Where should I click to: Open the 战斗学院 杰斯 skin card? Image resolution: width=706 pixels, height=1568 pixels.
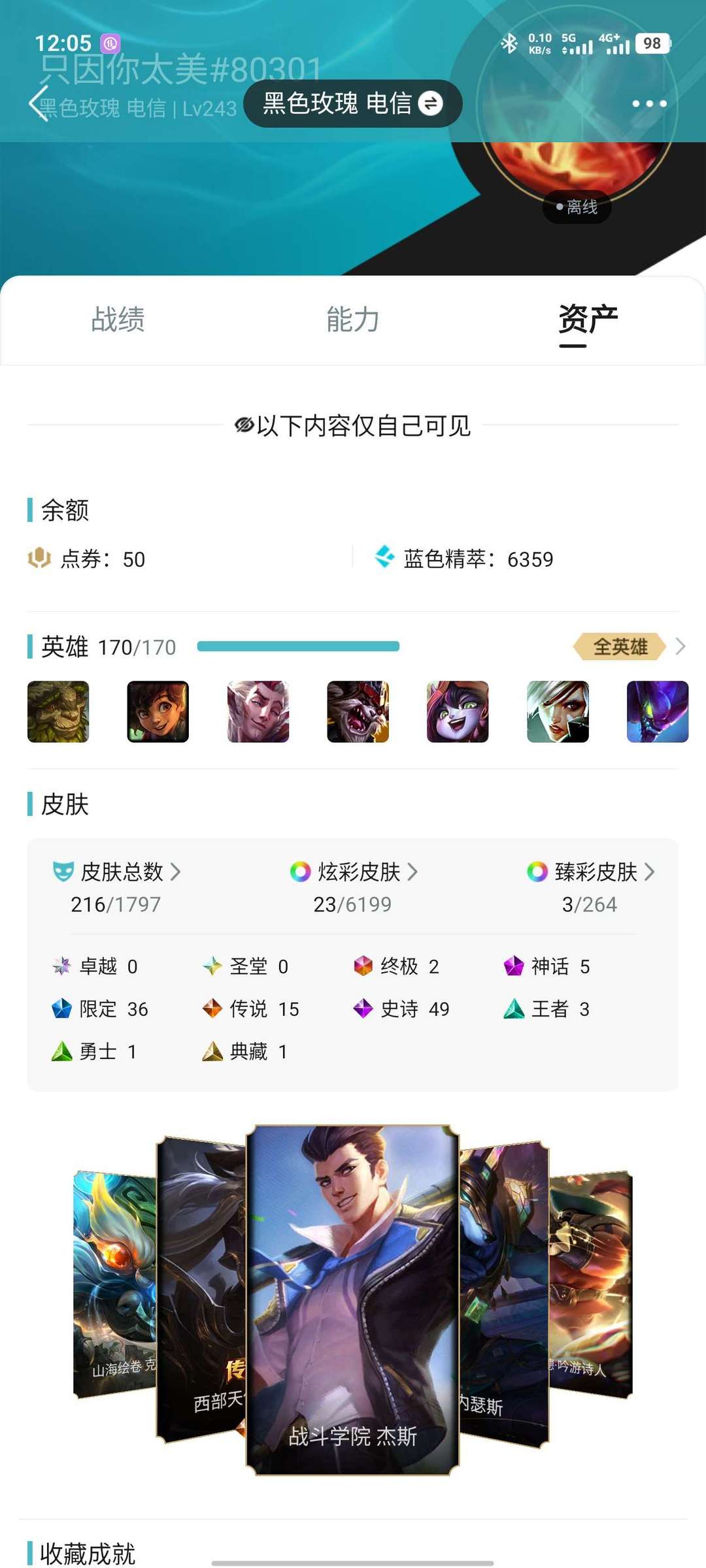point(352,1300)
